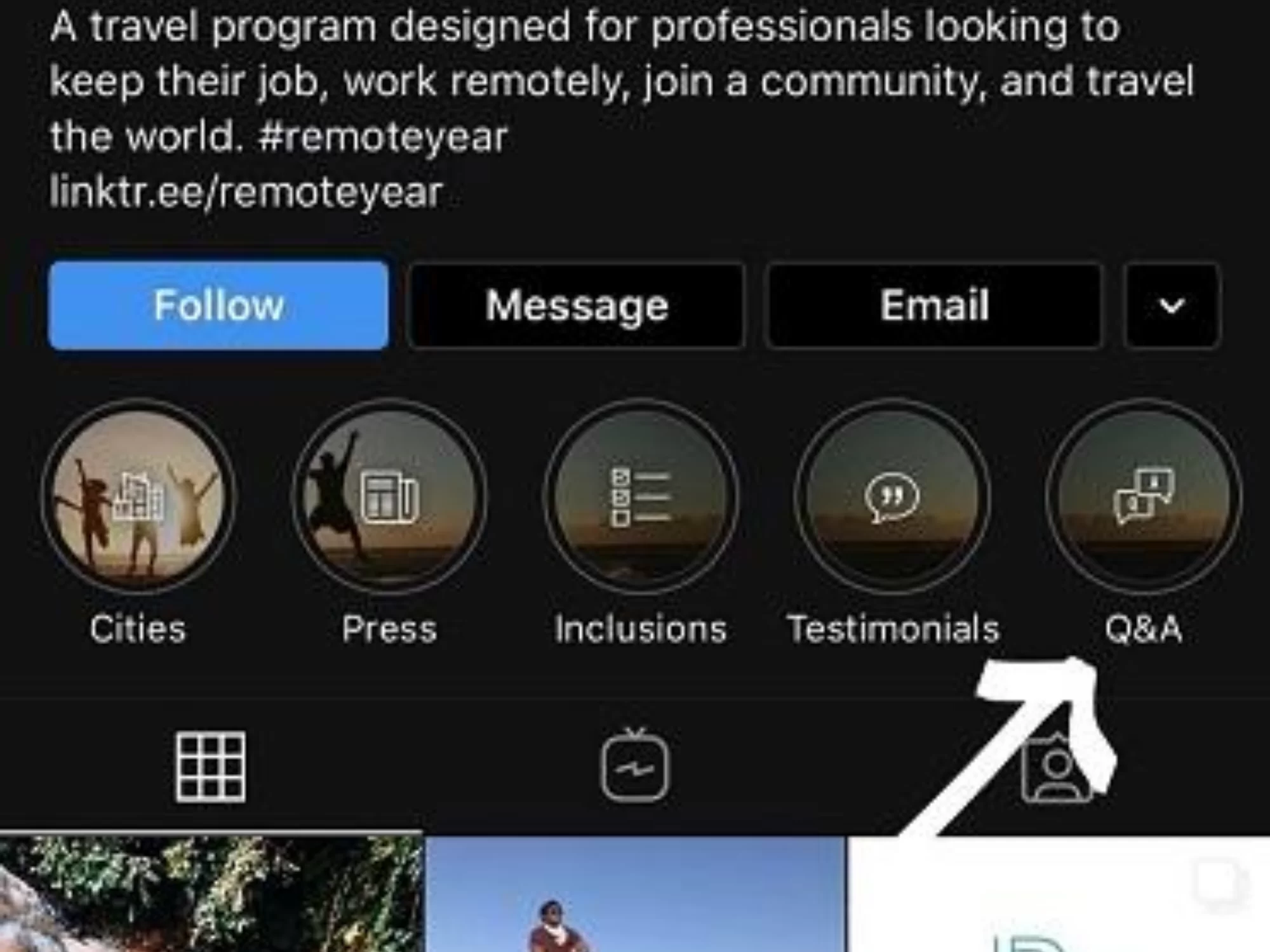The width and height of the screenshot is (1270, 952).
Task: Open the Press story highlight
Action: [x=389, y=496]
